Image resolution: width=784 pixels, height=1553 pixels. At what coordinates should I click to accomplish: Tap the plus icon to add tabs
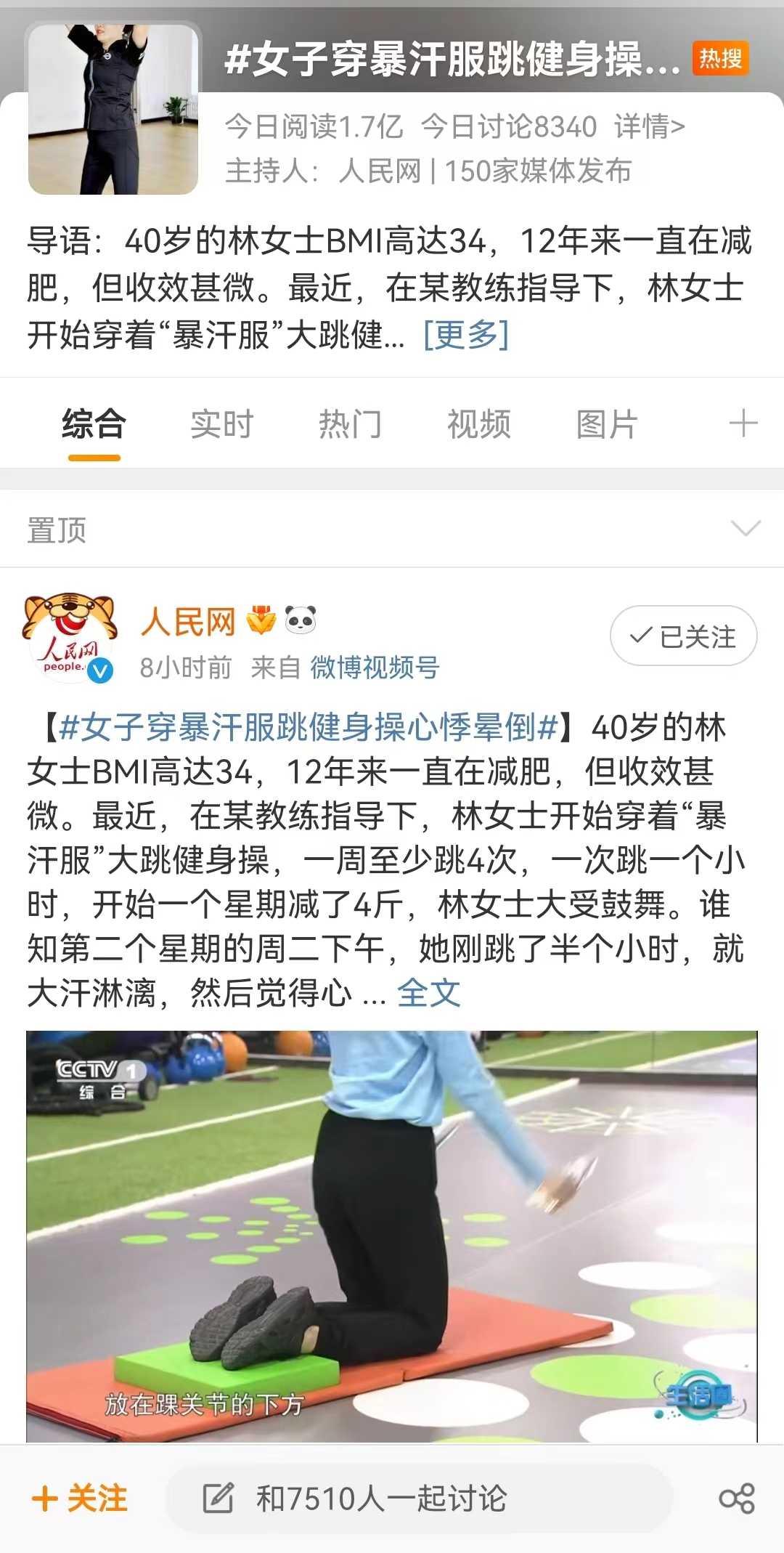point(743,423)
